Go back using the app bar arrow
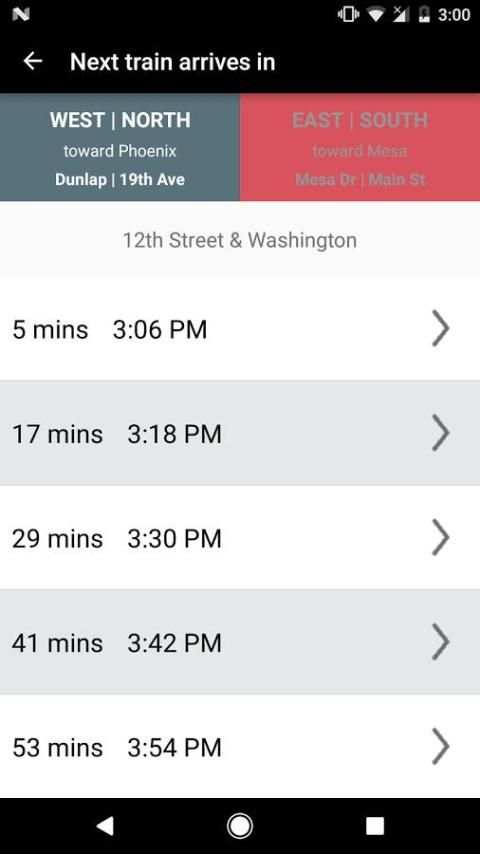480x854 pixels. [33, 62]
